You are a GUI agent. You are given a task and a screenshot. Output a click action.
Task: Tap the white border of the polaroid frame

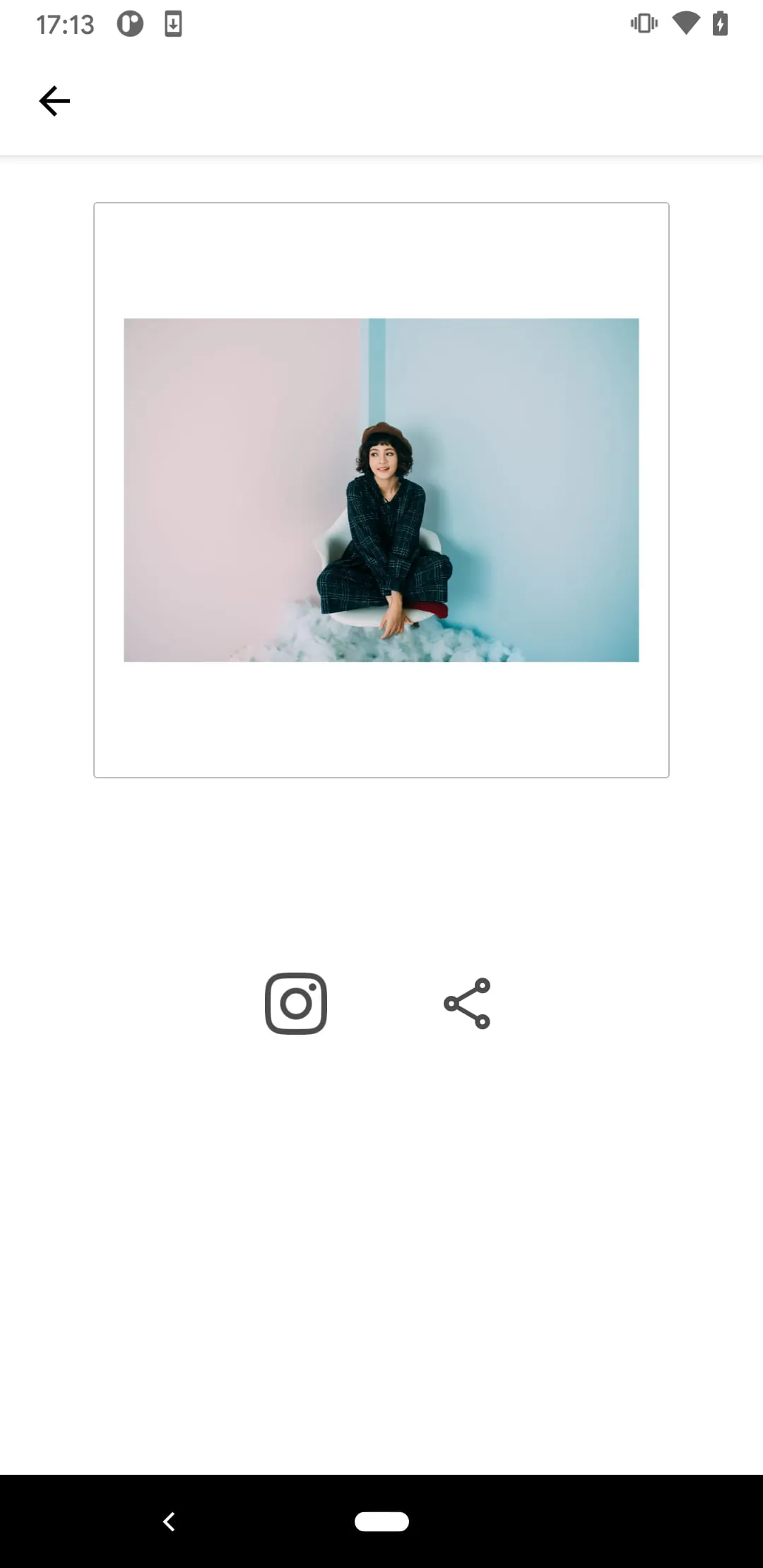tap(381, 720)
